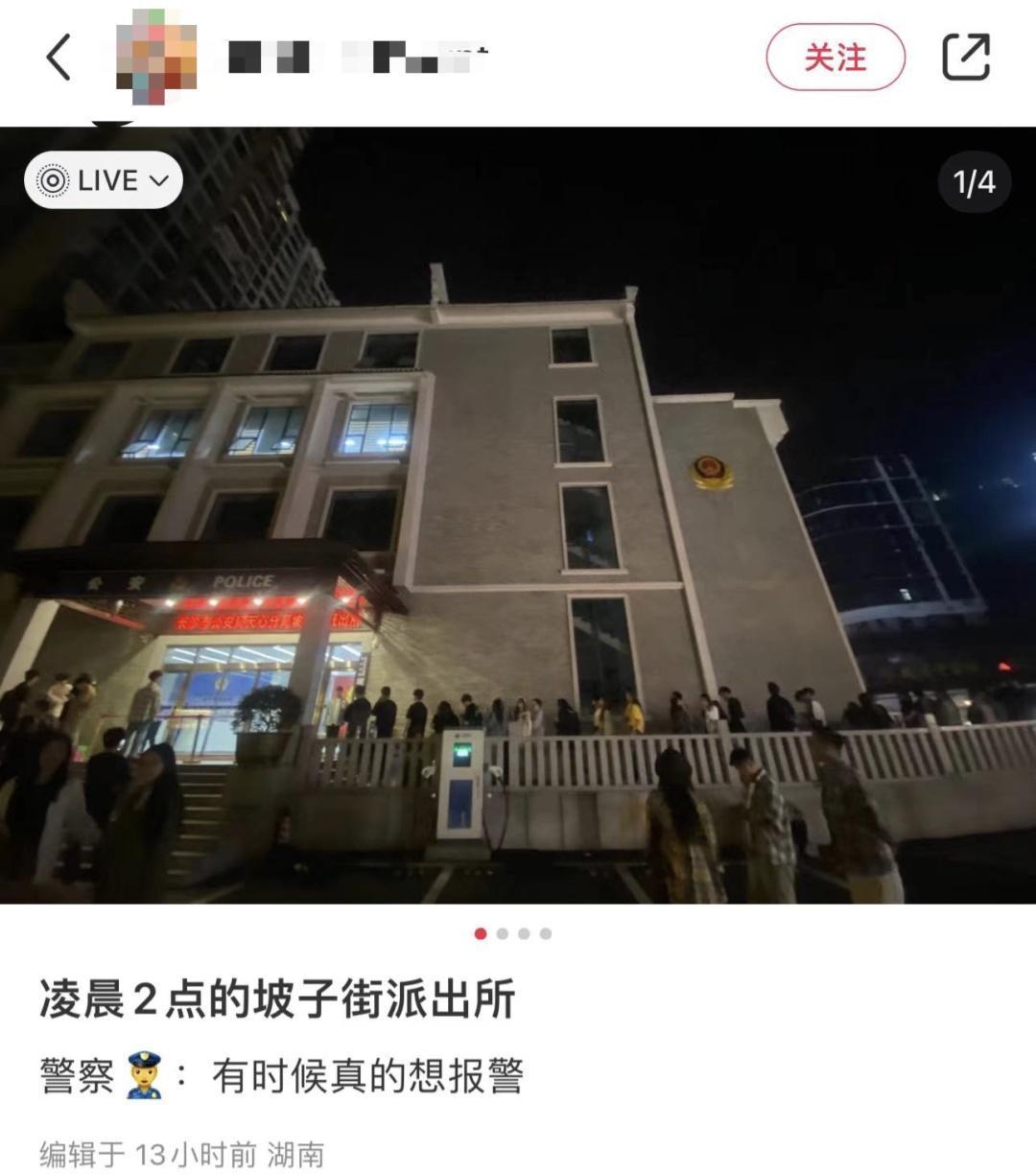Viewport: 1036px width, 1174px height.
Task: Open the police station photo fullscreen
Action: coord(518,515)
